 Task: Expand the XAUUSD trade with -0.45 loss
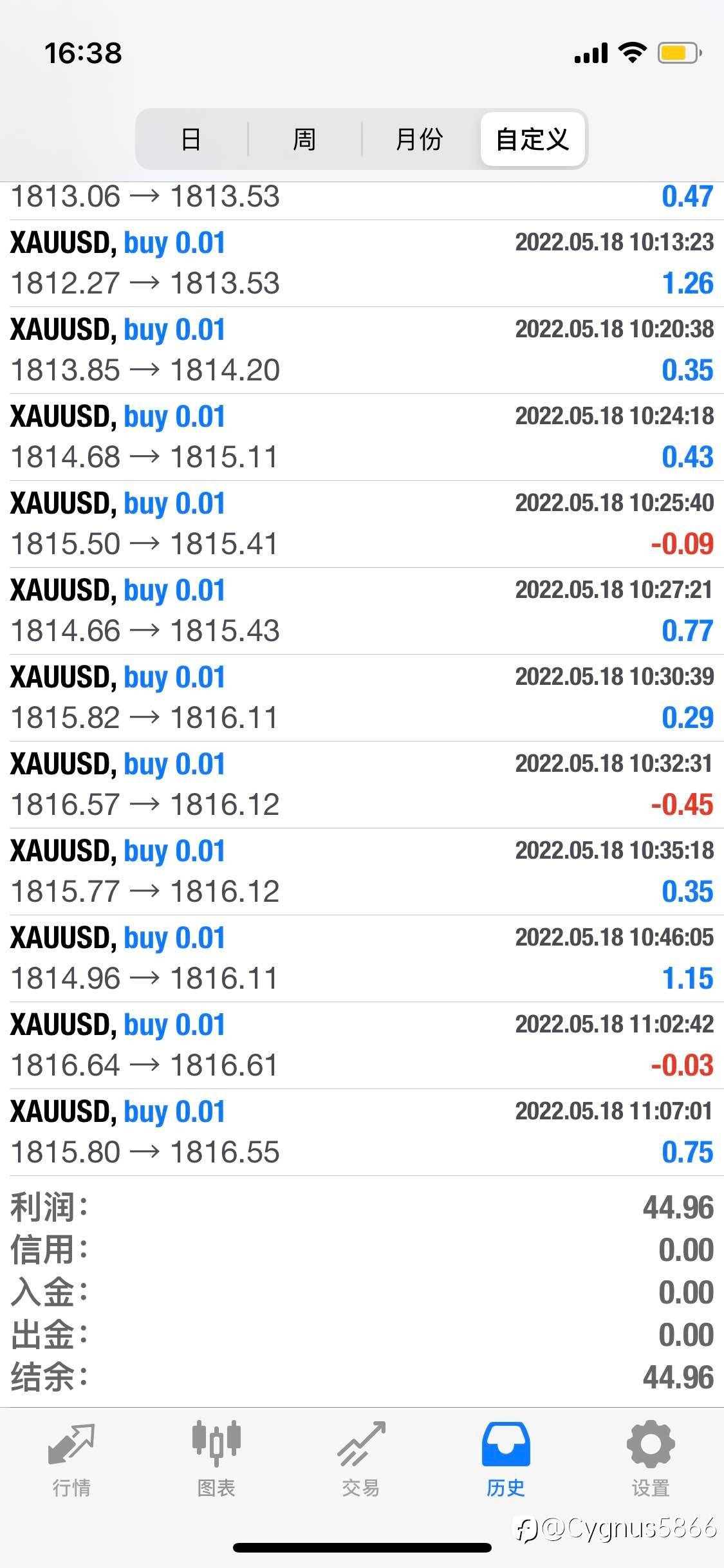tap(362, 785)
